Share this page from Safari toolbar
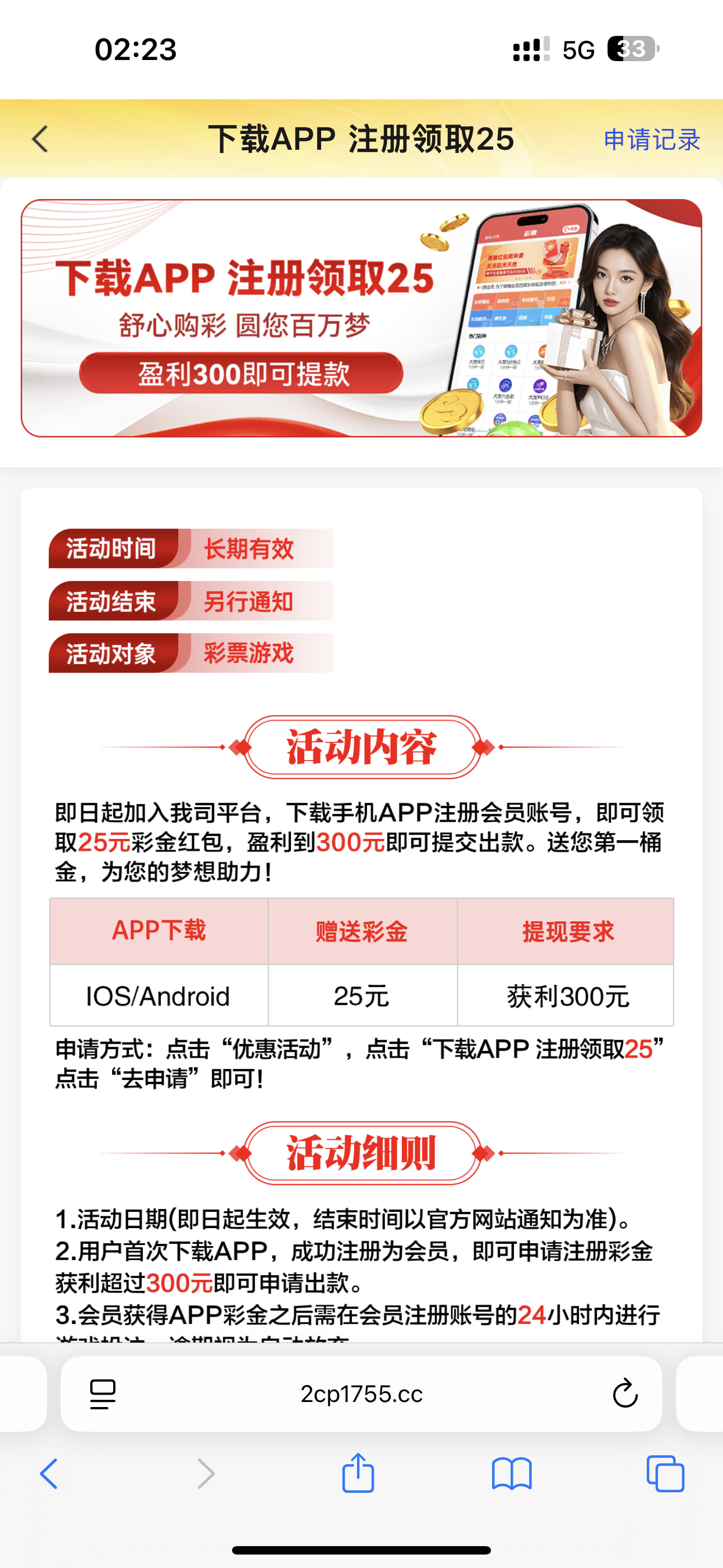The width and height of the screenshot is (723, 1568). [358, 1473]
